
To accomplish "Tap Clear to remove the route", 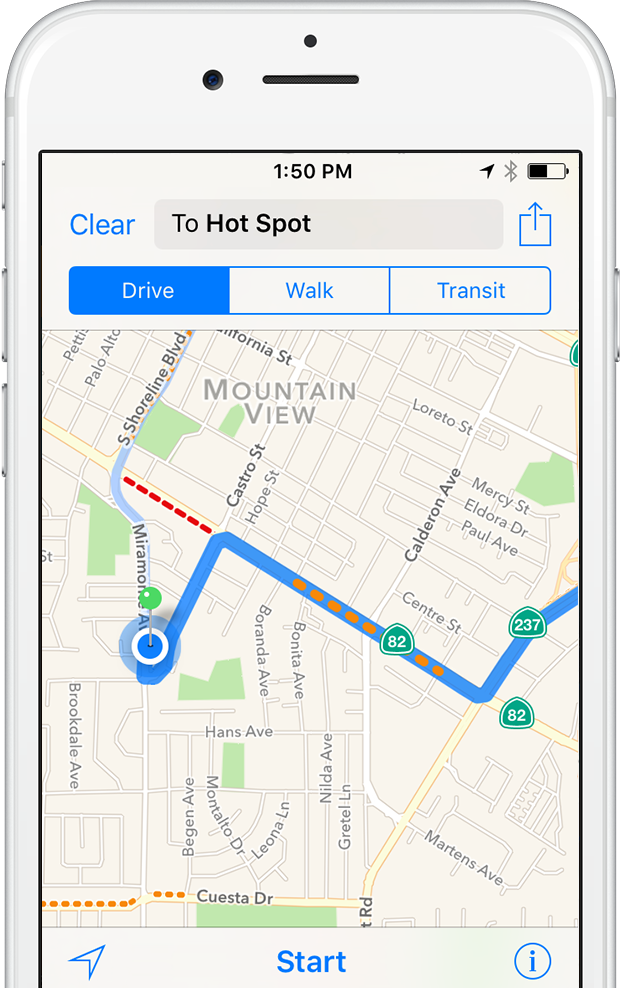I will [102, 225].
